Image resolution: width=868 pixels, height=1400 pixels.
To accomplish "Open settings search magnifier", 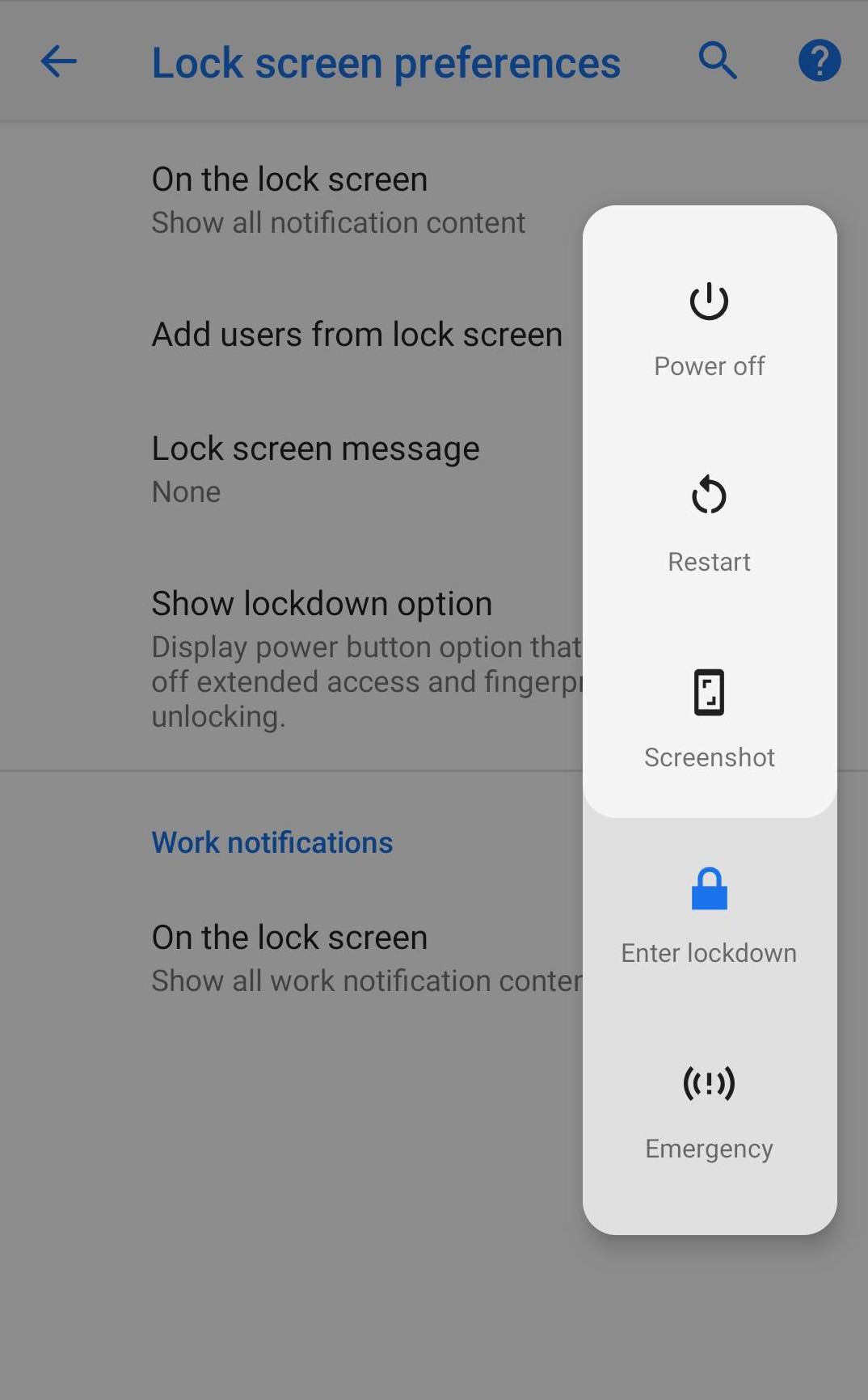I will 717,61.
